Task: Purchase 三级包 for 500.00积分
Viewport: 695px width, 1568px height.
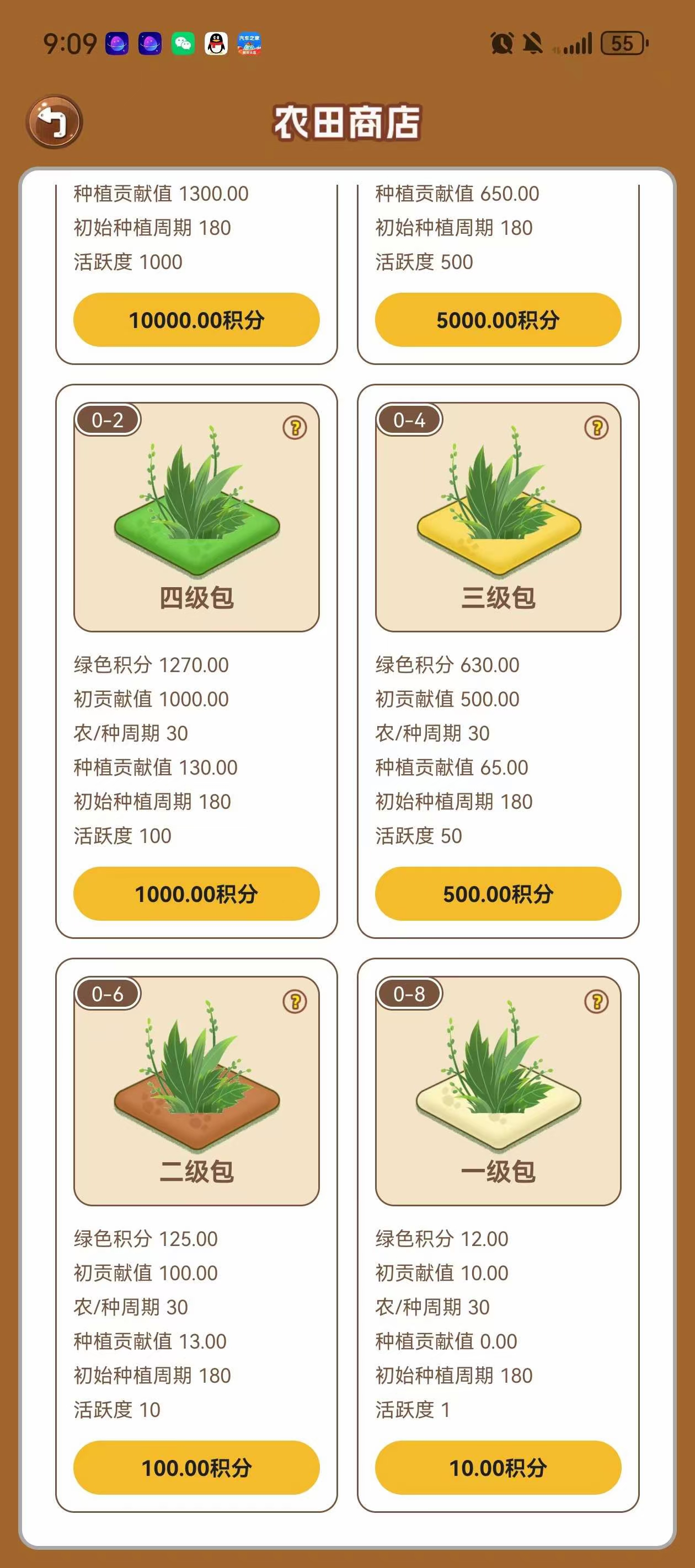Action: (498, 893)
